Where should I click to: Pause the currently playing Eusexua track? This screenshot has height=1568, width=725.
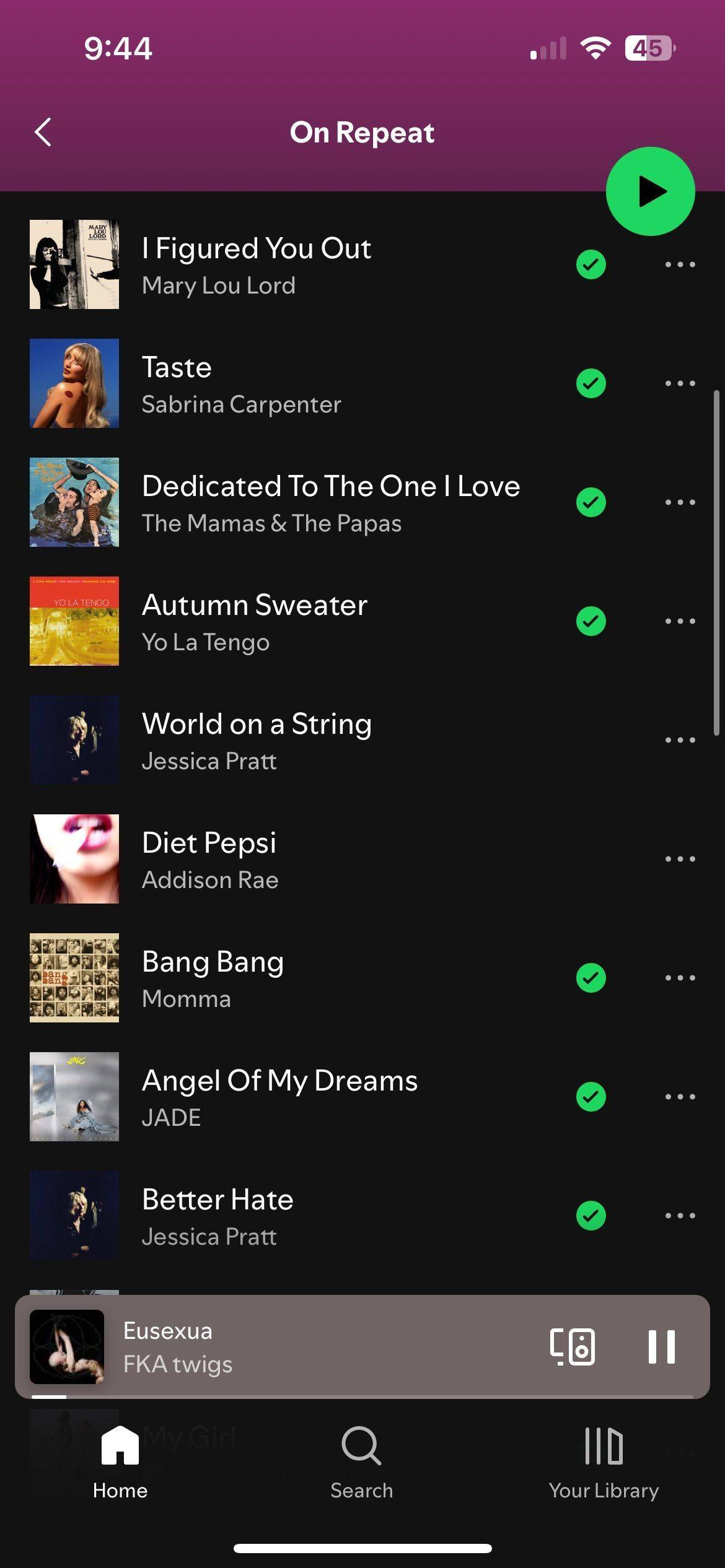coord(661,1346)
